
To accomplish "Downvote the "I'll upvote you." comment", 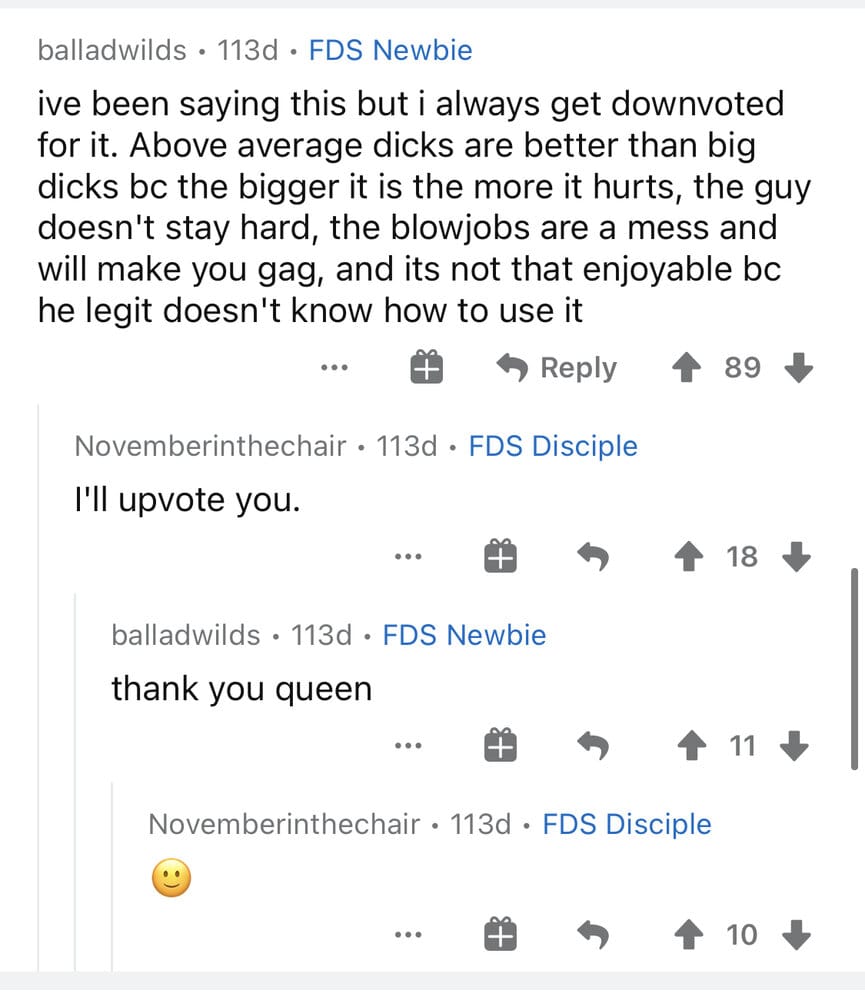I will (796, 557).
